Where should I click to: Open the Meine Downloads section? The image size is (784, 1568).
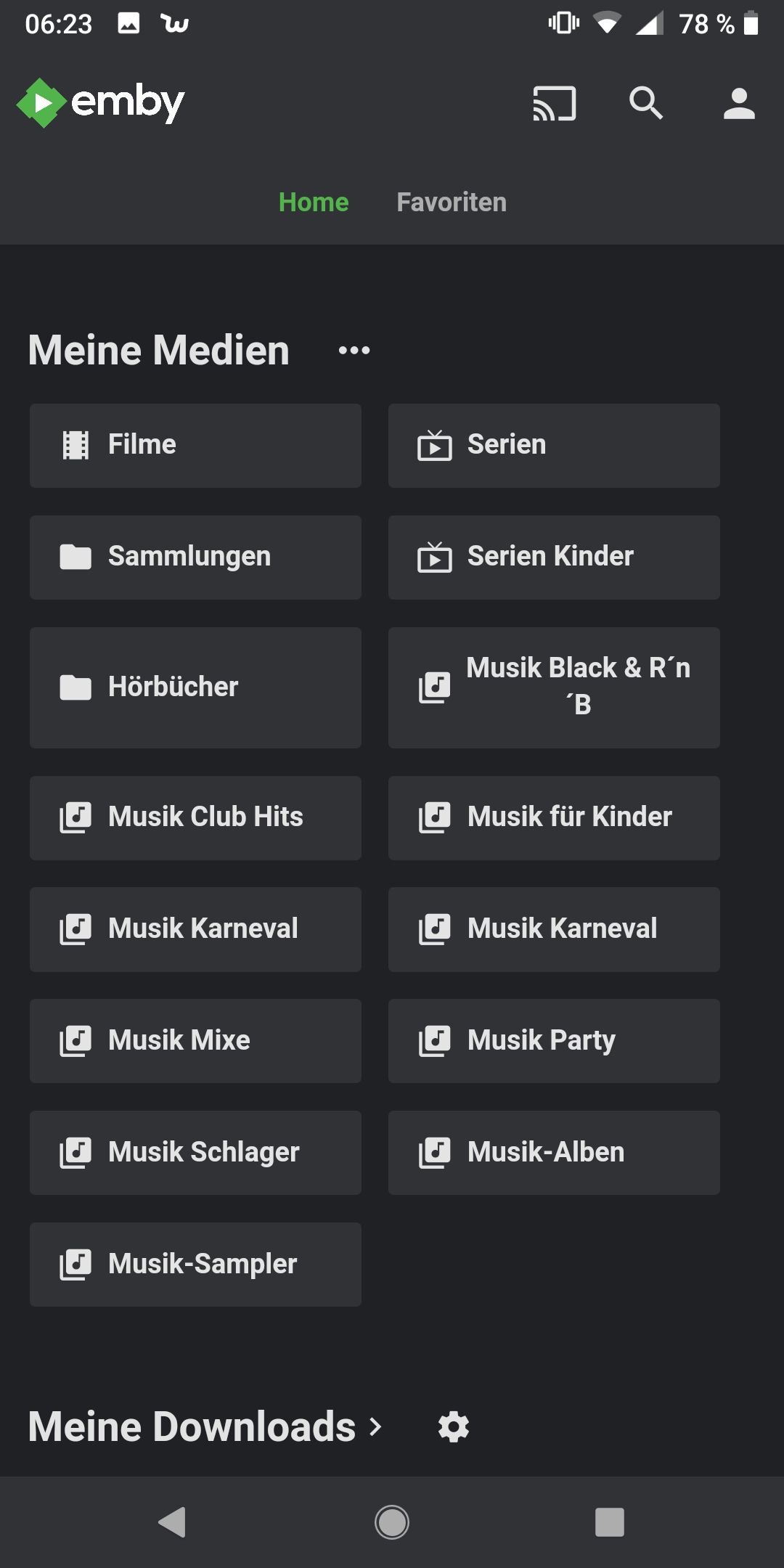click(x=205, y=1427)
